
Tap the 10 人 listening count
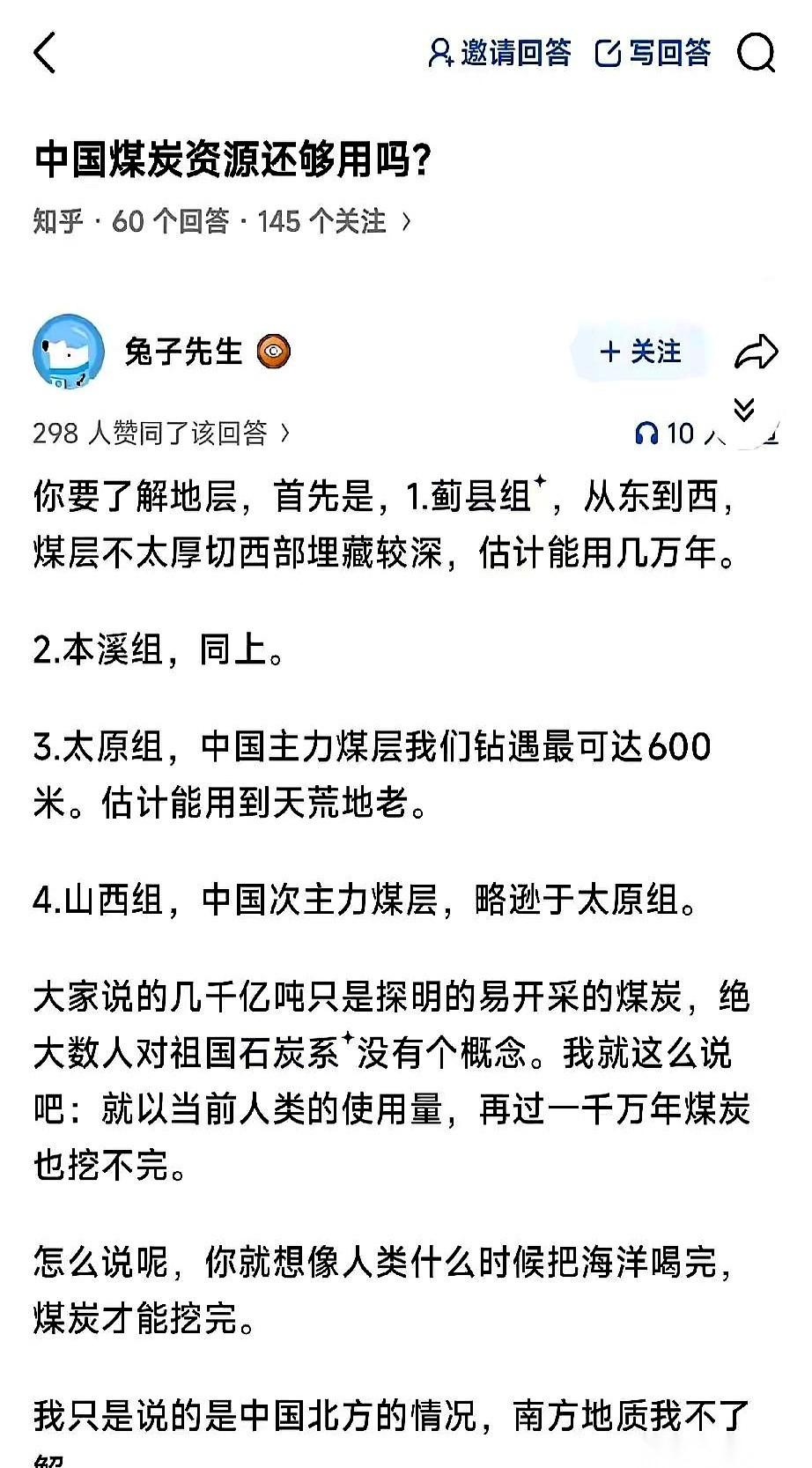pos(693,432)
